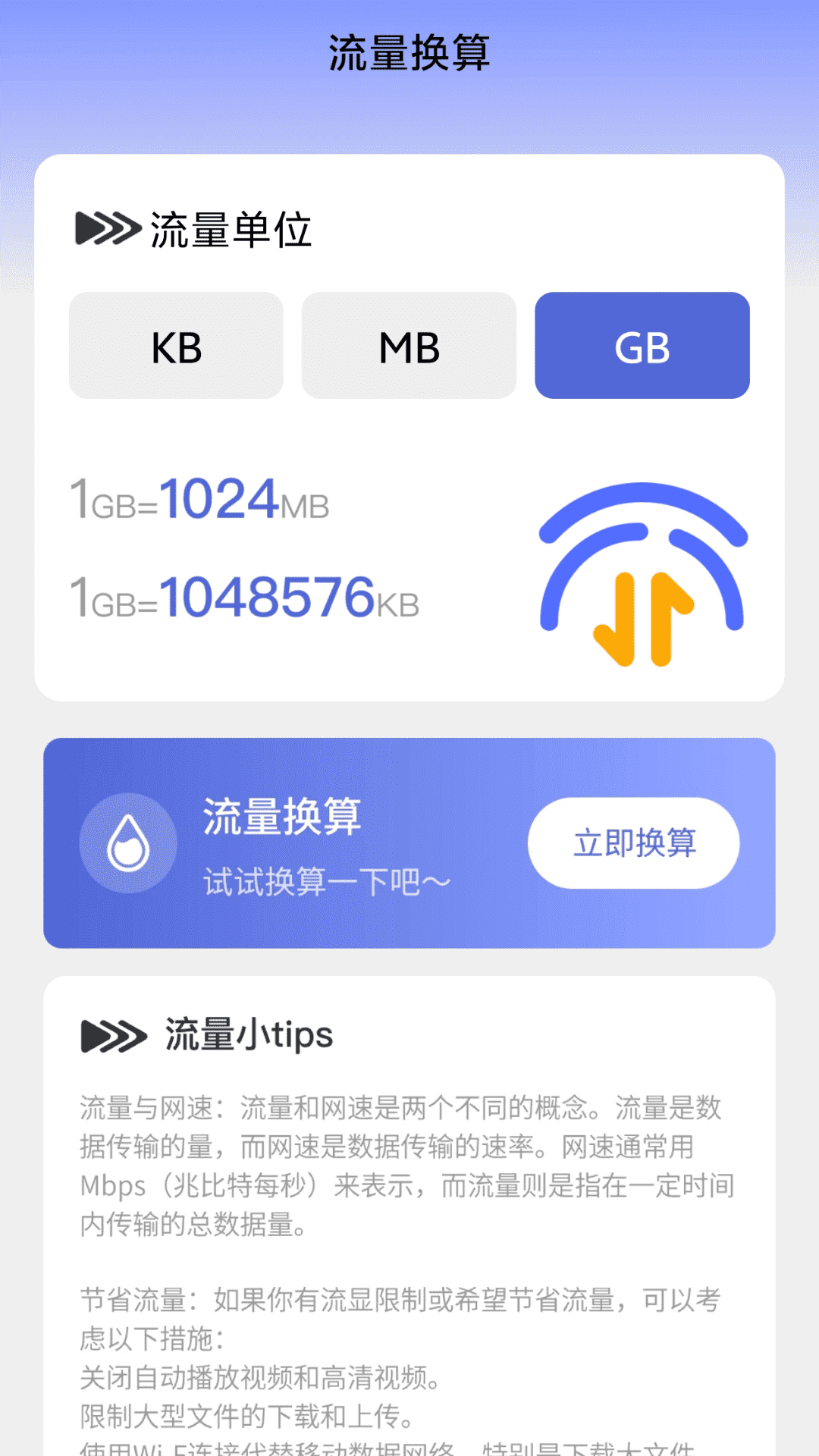The width and height of the screenshot is (819, 1456).
Task: Click the Wi-Fi signal conversion icon
Action: click(643, 576)
